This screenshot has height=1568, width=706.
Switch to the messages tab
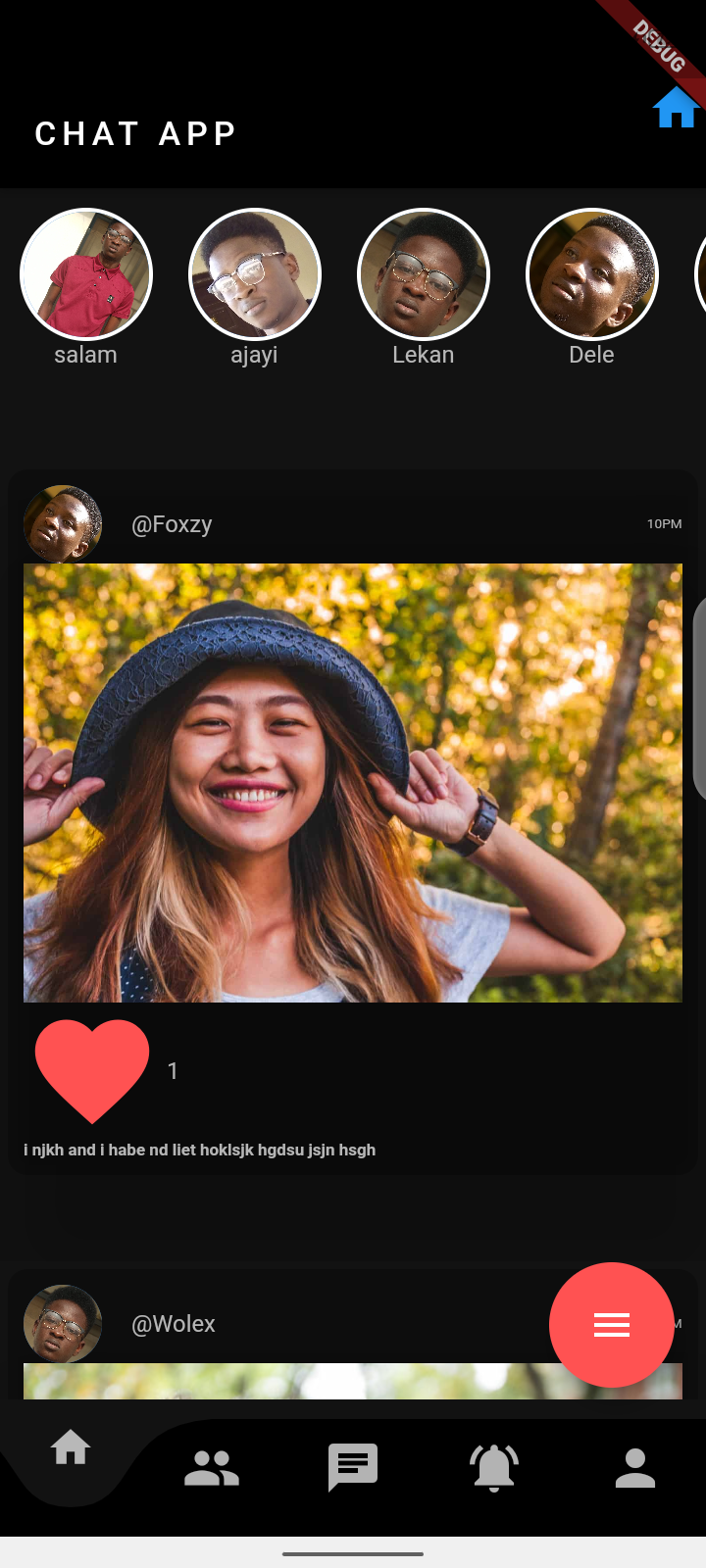tap(353, 1467)
